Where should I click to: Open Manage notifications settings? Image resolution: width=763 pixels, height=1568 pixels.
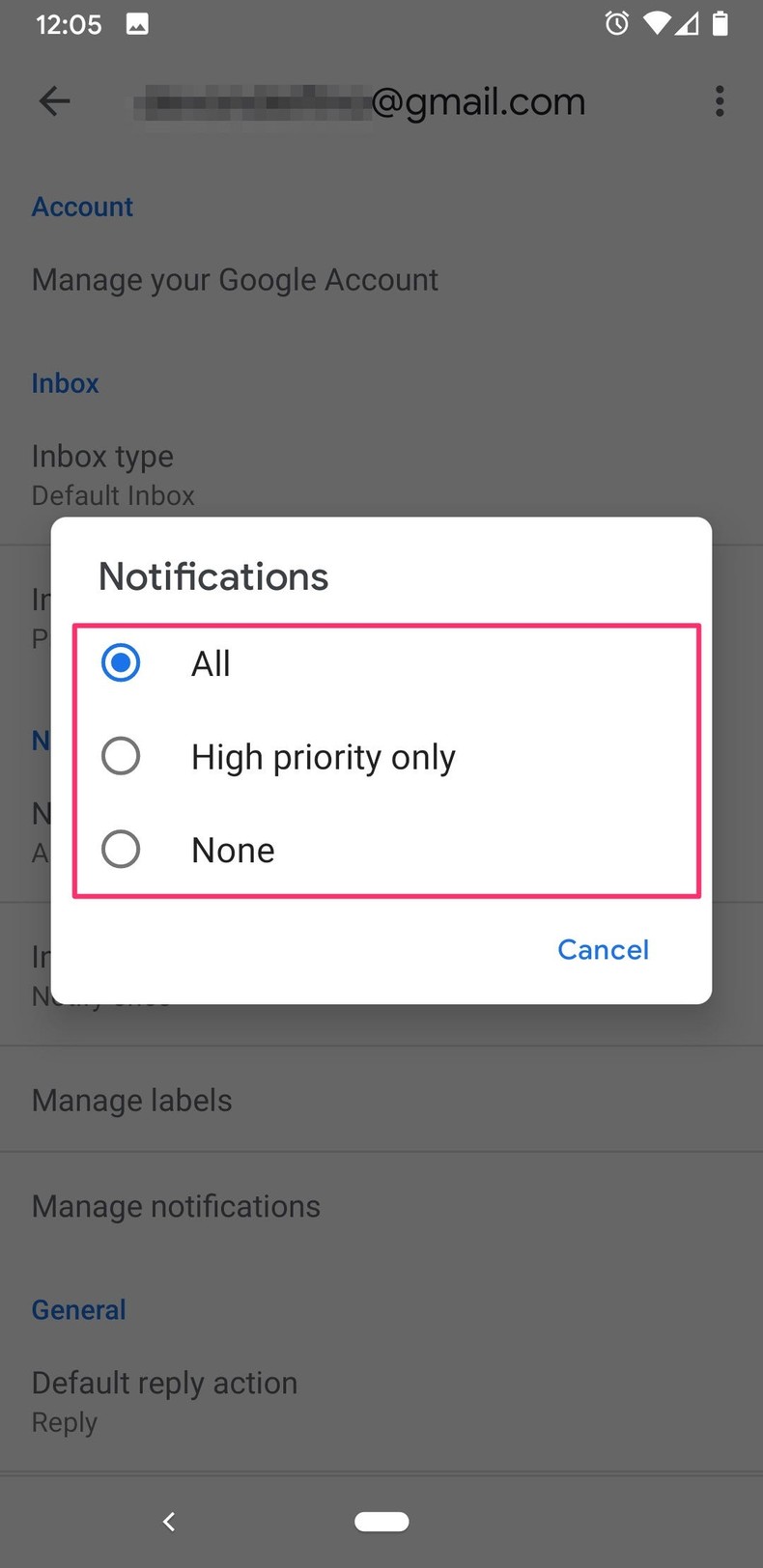pyautogui.click(x=176, y=1205)
